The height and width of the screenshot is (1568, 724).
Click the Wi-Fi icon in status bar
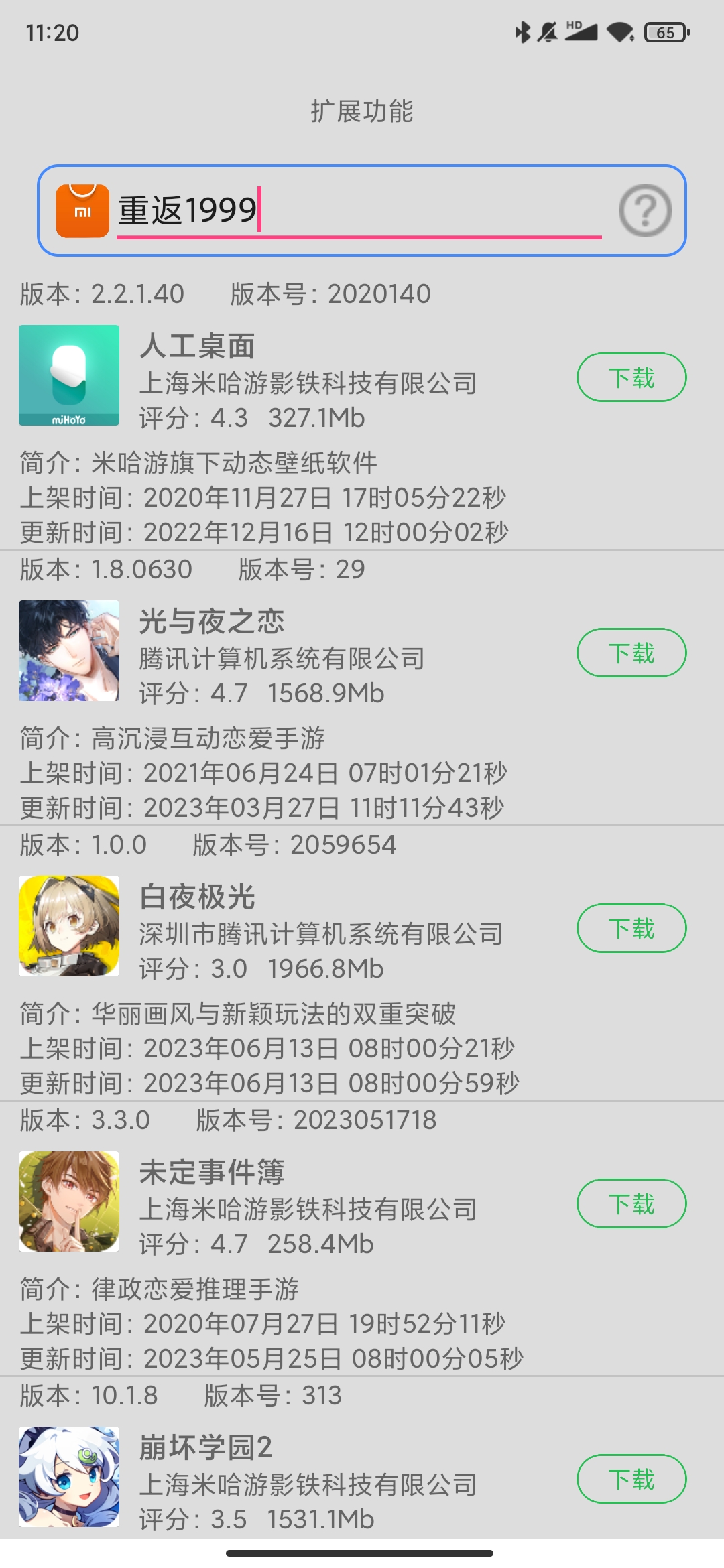pos(620,30)
